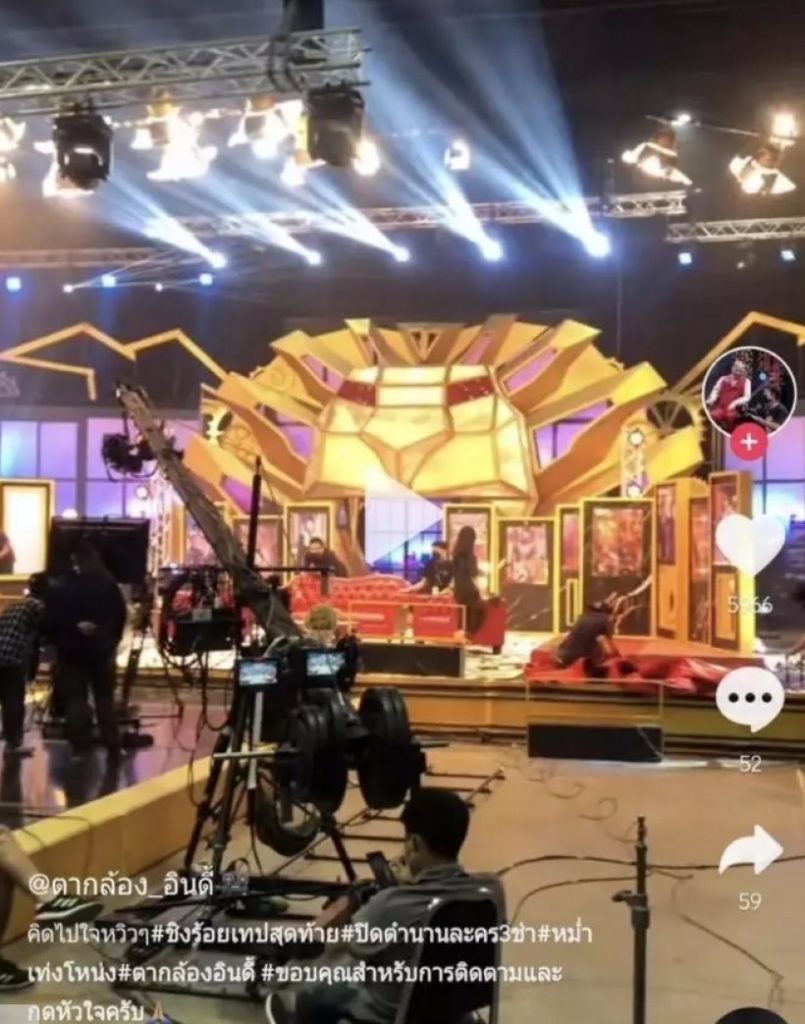Follow the creator with the plus badge
Image resolution: width=805 pixels, height=1024 pixels.
749,441
